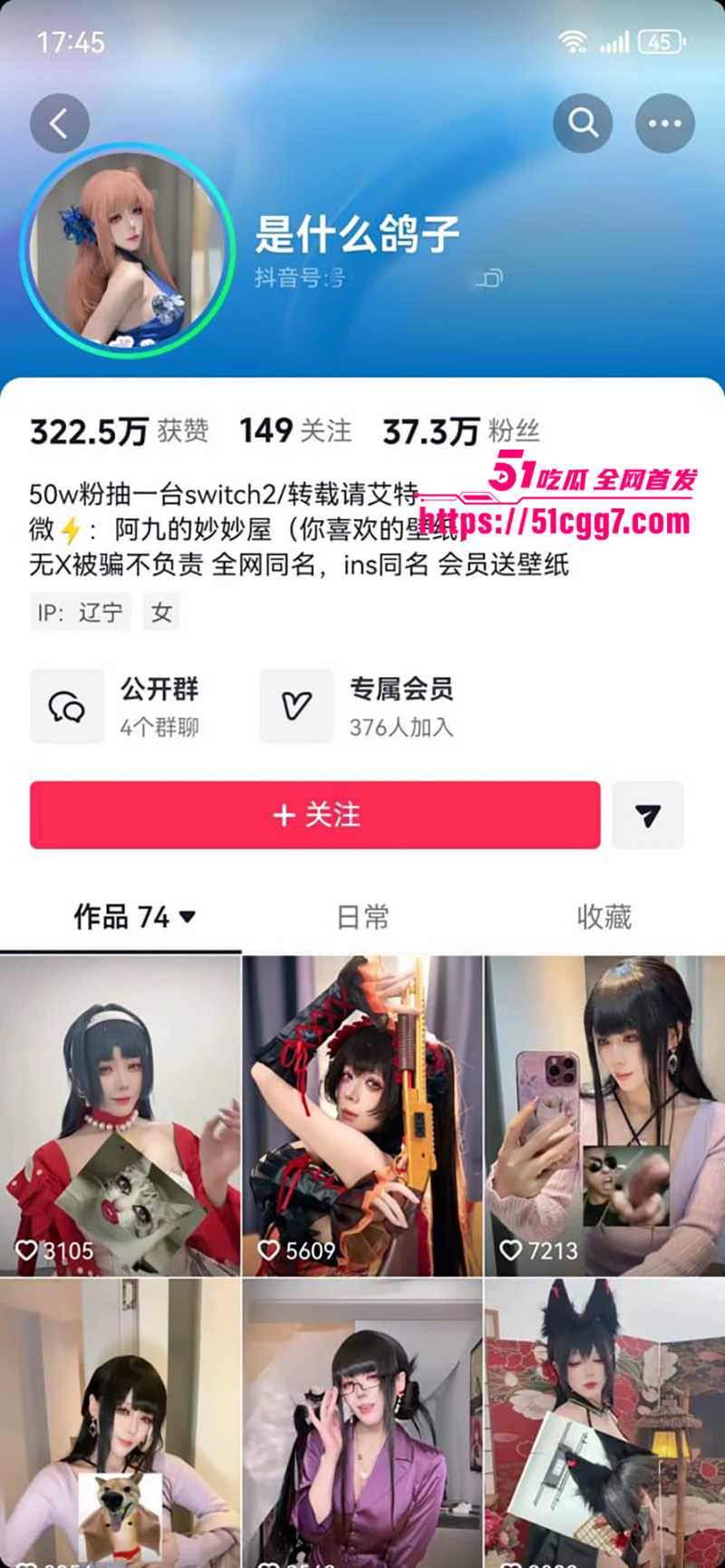Switch to the 收藏 tab
The height and width of the screenshot is (1568, 725).
point(604,918)
